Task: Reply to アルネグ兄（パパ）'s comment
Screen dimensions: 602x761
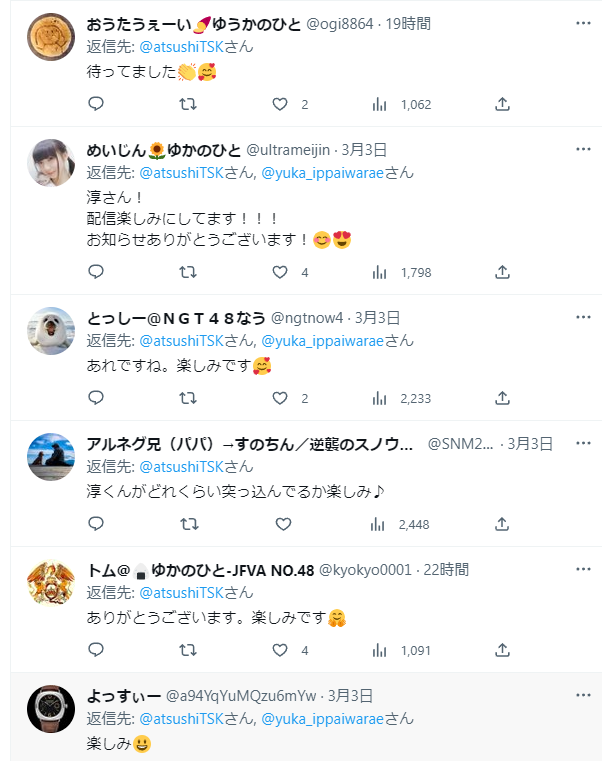Action: [x=96, y=524]
